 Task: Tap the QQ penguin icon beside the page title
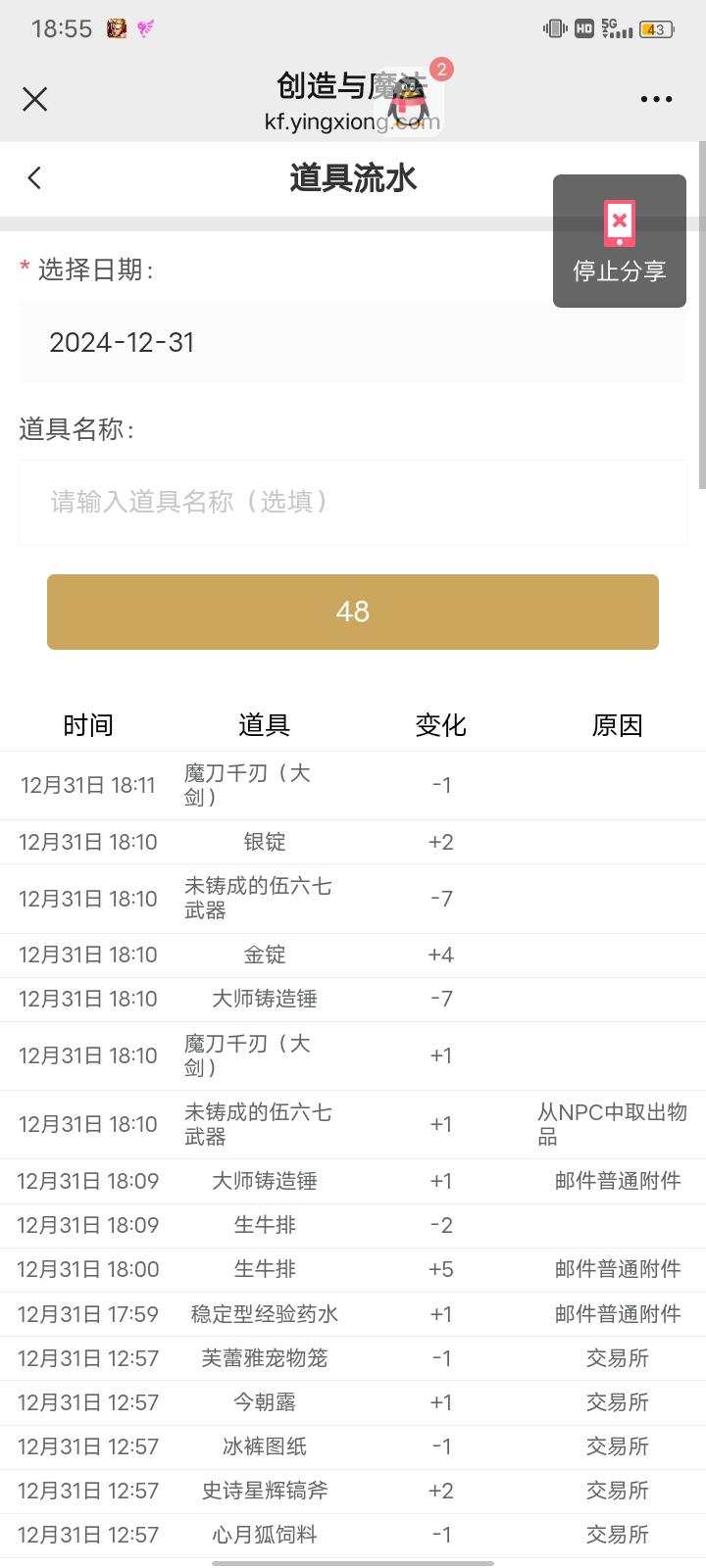click(x=408, y=103)
